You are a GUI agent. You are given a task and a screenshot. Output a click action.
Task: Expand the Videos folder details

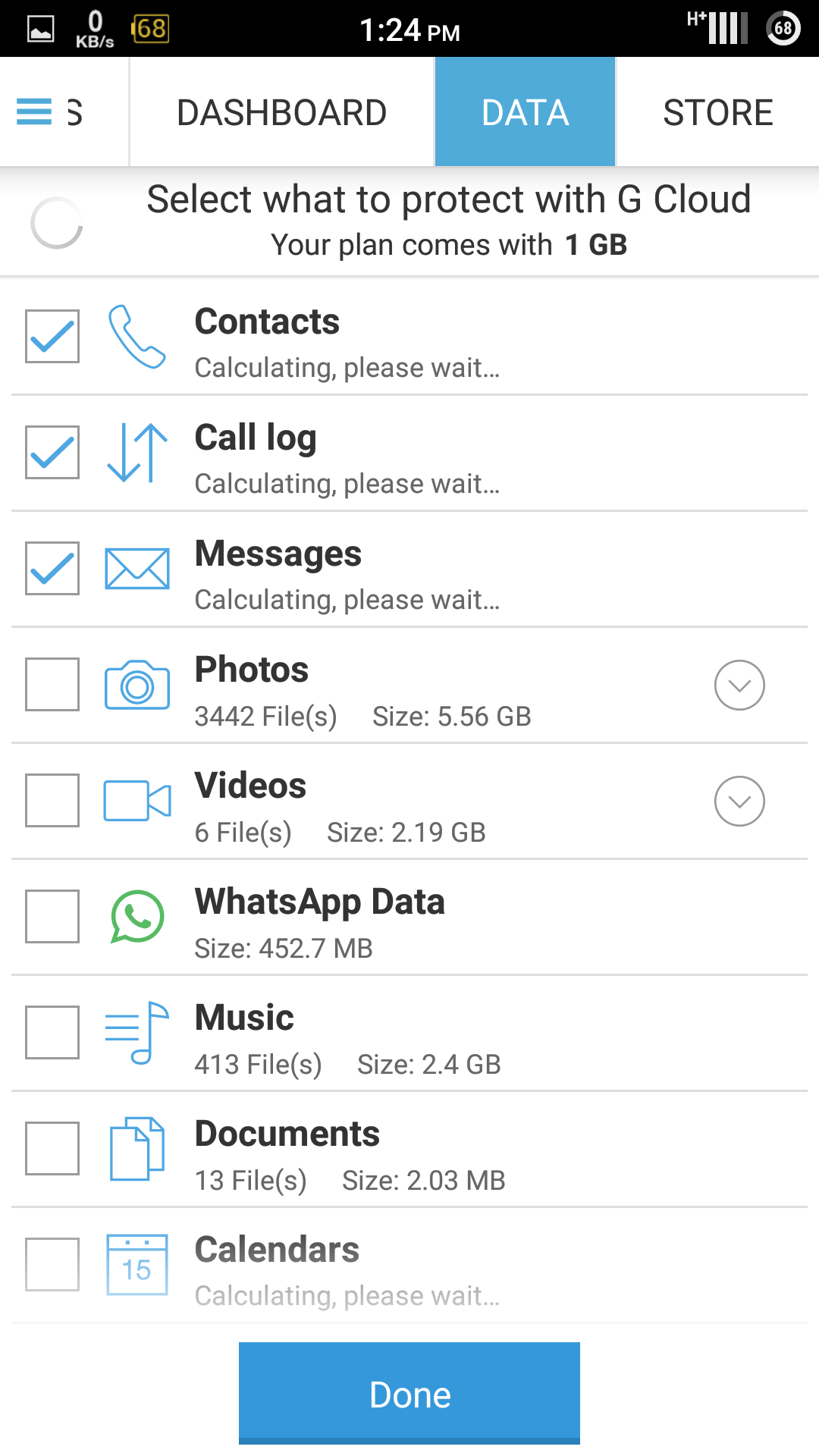point(739,801)
